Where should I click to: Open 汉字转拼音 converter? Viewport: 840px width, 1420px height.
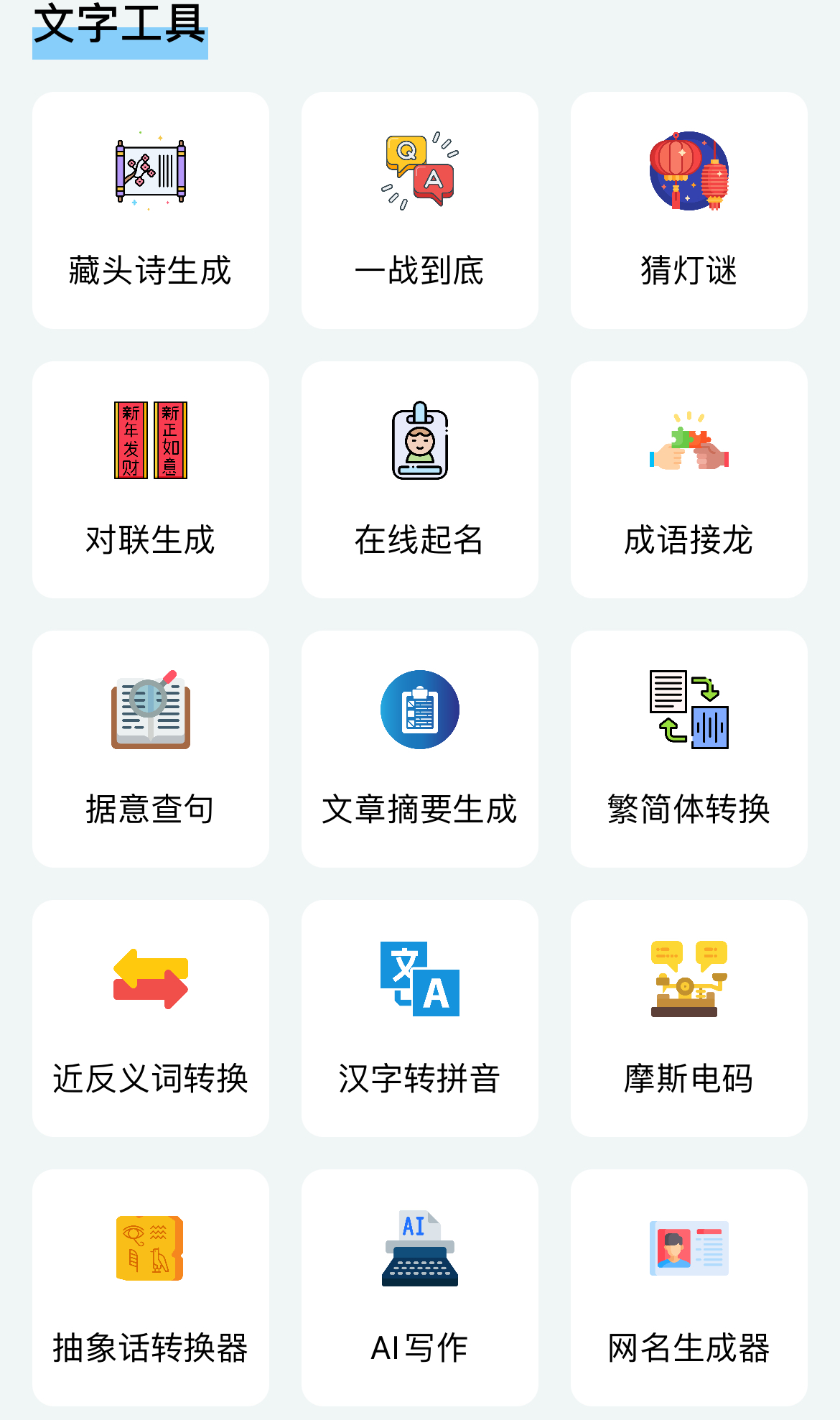click(419, 1018)
